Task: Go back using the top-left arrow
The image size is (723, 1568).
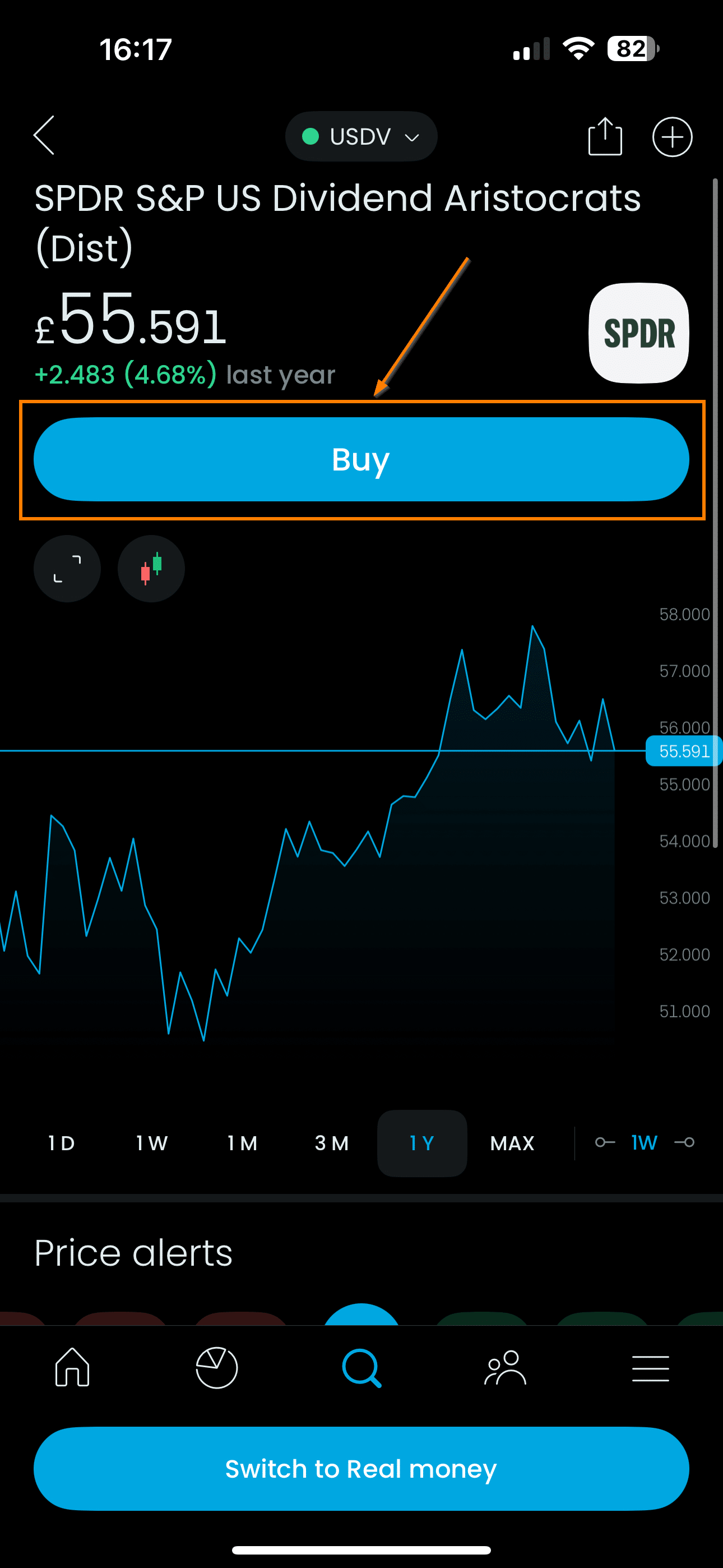Action: tap(44, 136)
